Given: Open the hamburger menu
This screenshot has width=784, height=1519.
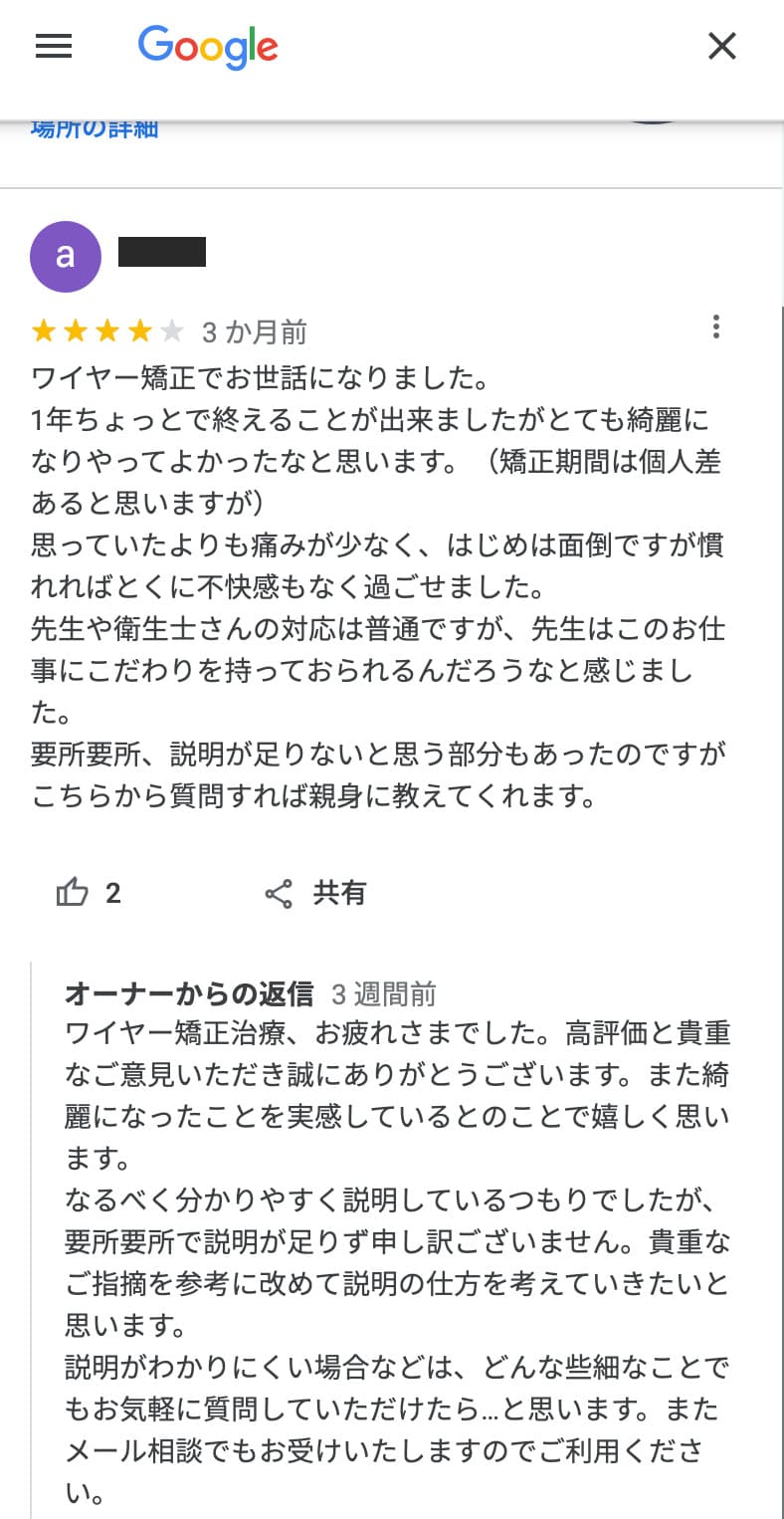Looking at the screenshot, I should pos(54,47).
